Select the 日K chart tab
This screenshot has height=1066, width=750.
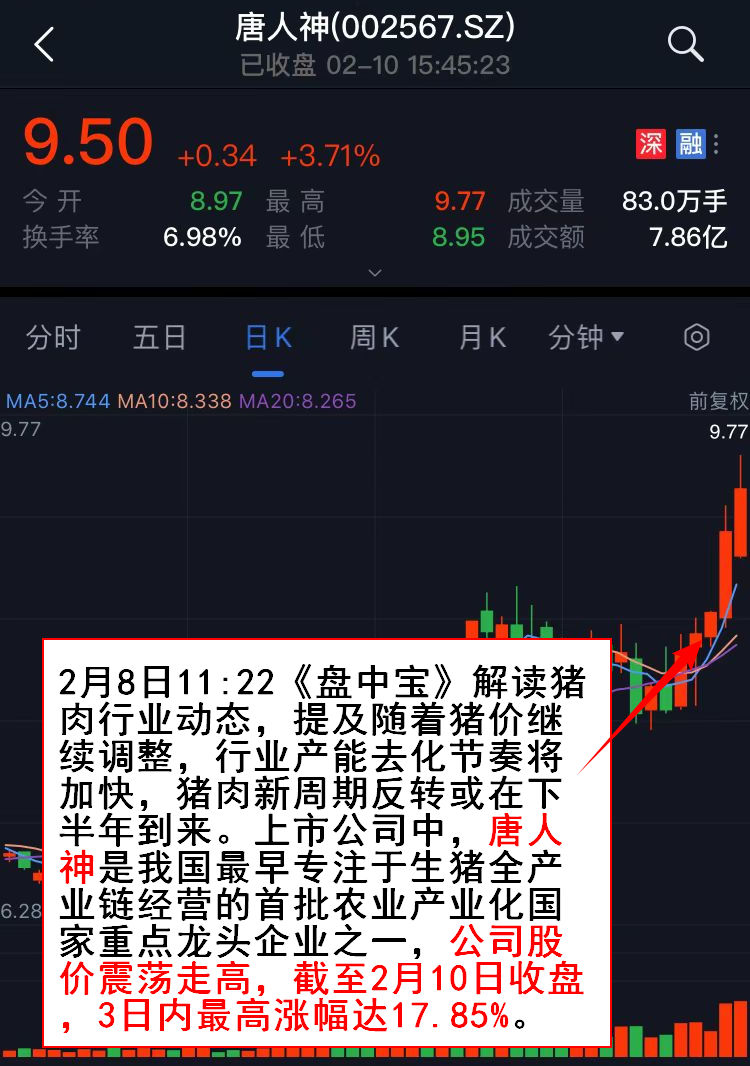tap(268, 338)
